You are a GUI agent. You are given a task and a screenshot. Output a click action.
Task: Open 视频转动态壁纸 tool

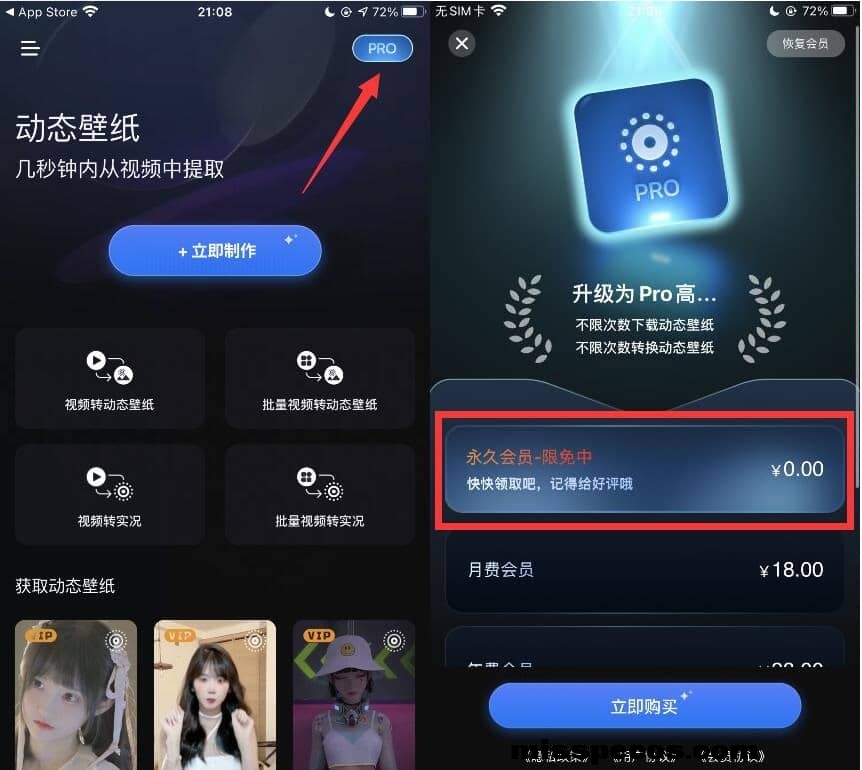click(110, 379)
